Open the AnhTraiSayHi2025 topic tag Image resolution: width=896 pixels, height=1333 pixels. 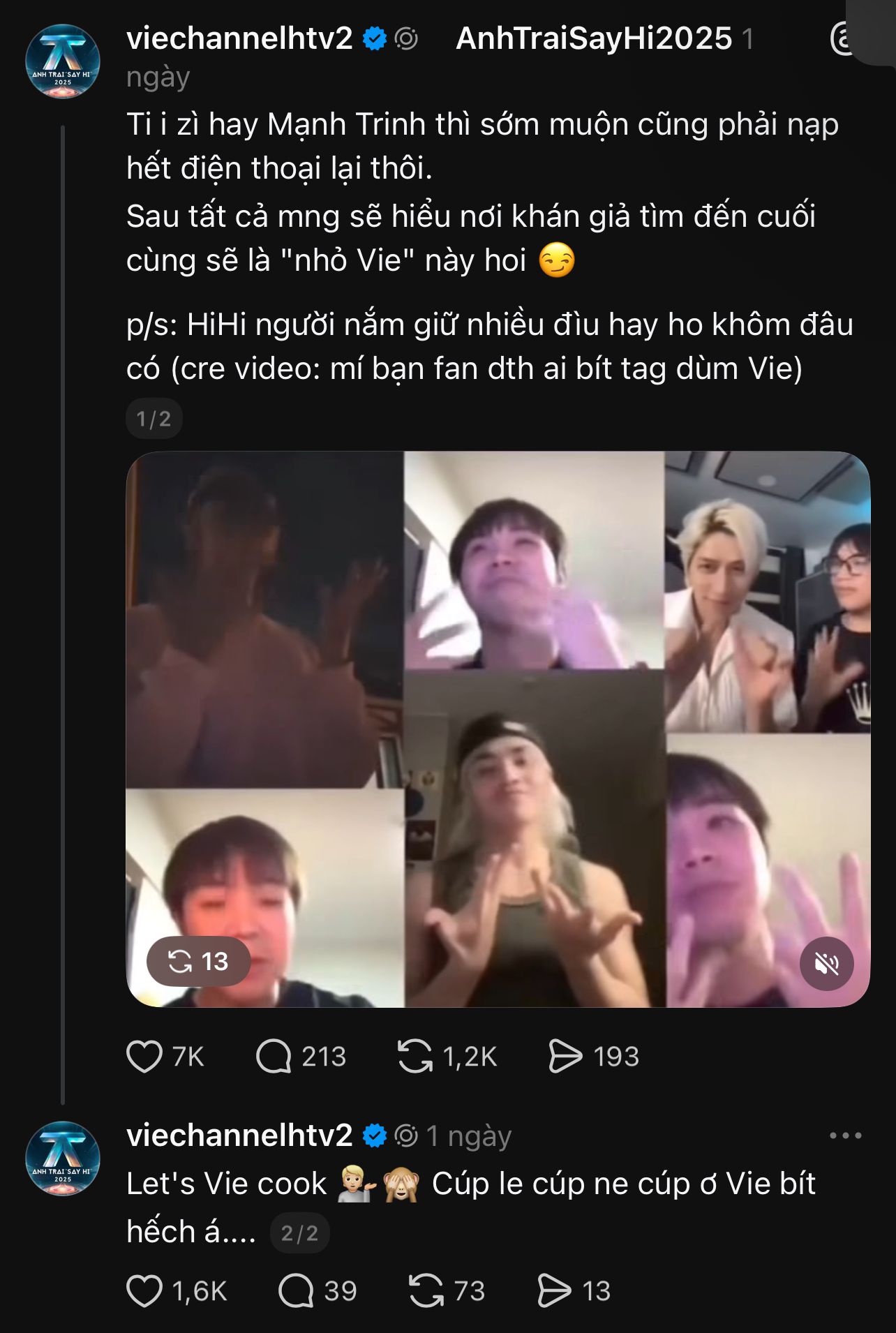(593, 38)
